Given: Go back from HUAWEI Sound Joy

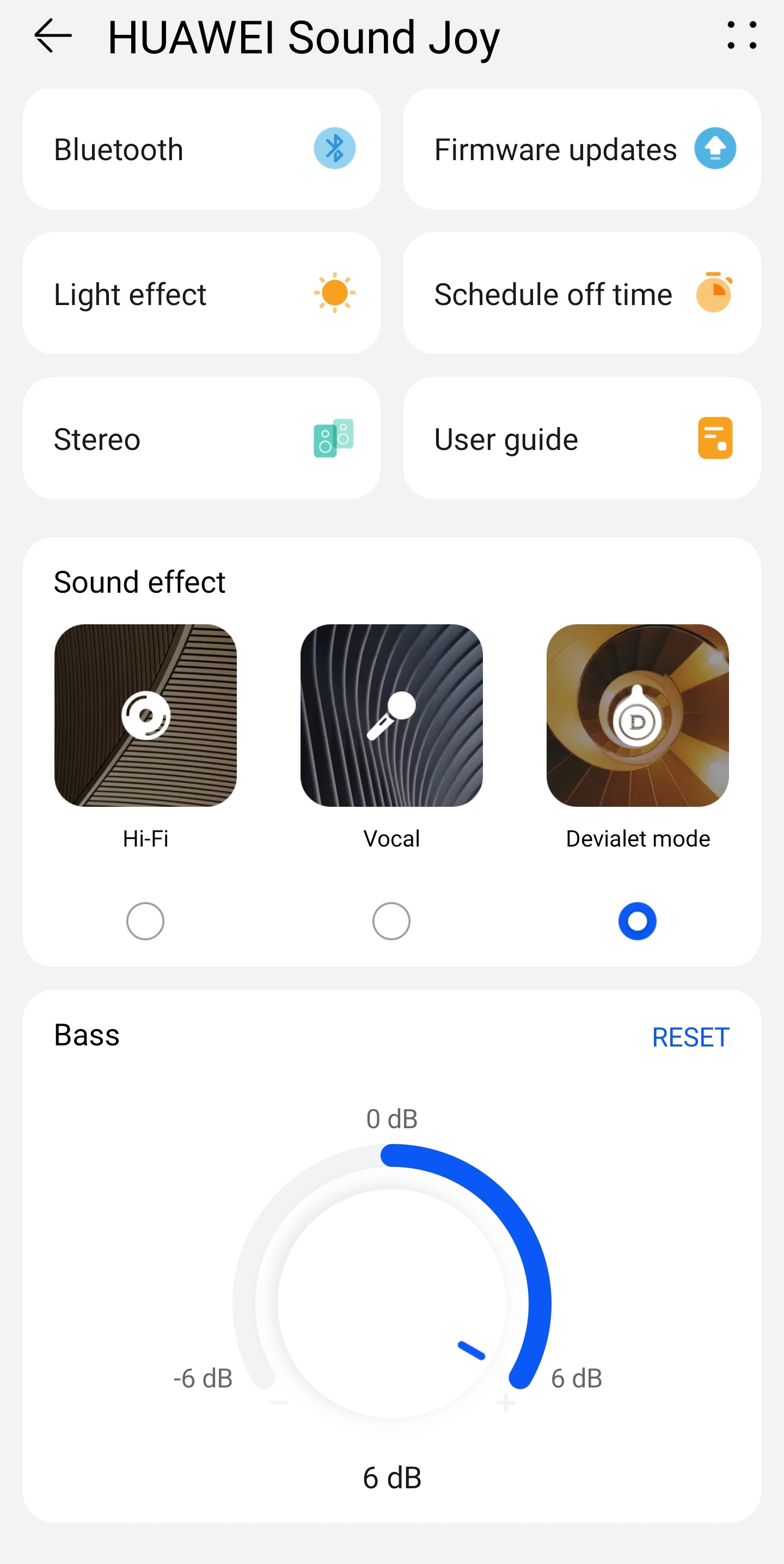Looking at the screenshot, I should coord(53,36).
